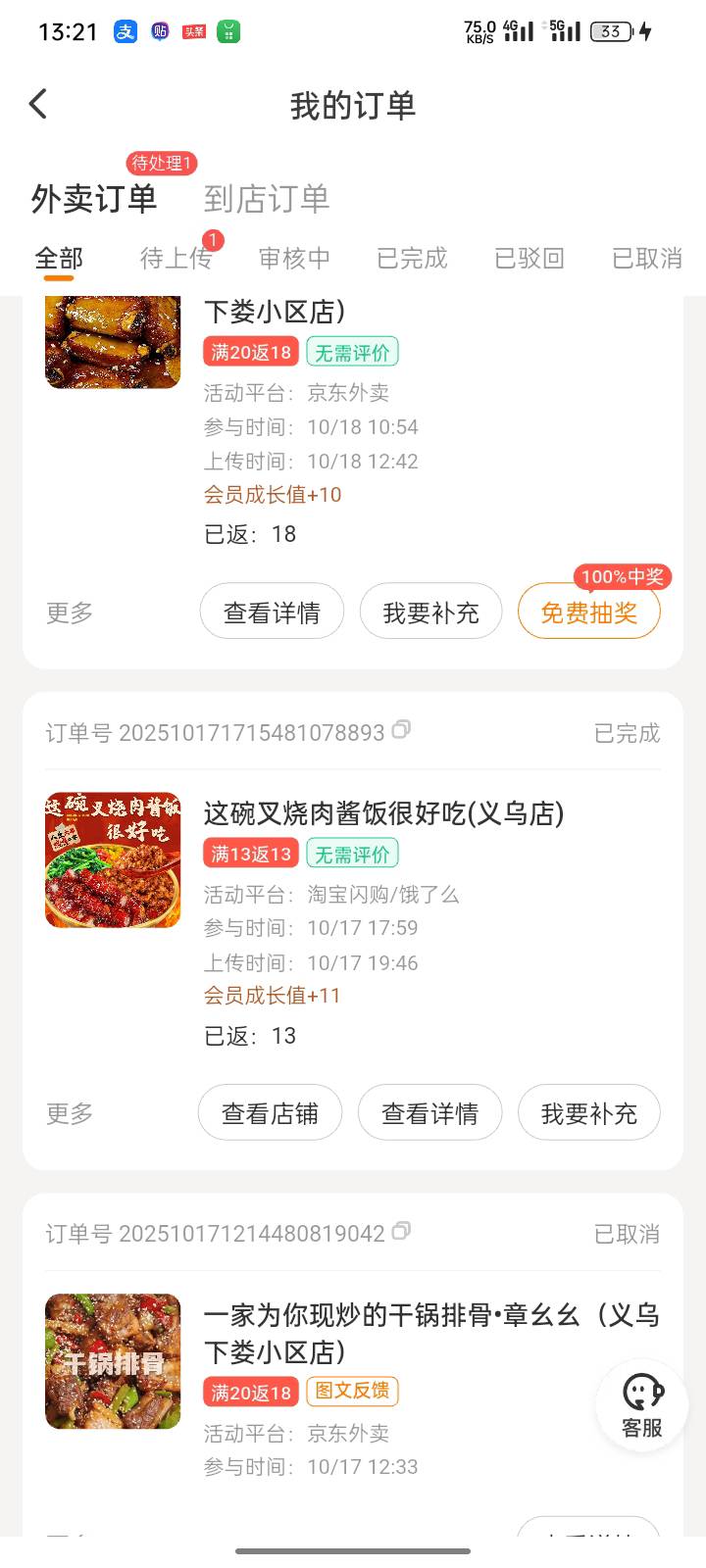The height and width of the screenshot is (1568, 706).
Task: Tap 查看详情 on the 叉烧肉酱饭 order
Action: point(429,1113)
